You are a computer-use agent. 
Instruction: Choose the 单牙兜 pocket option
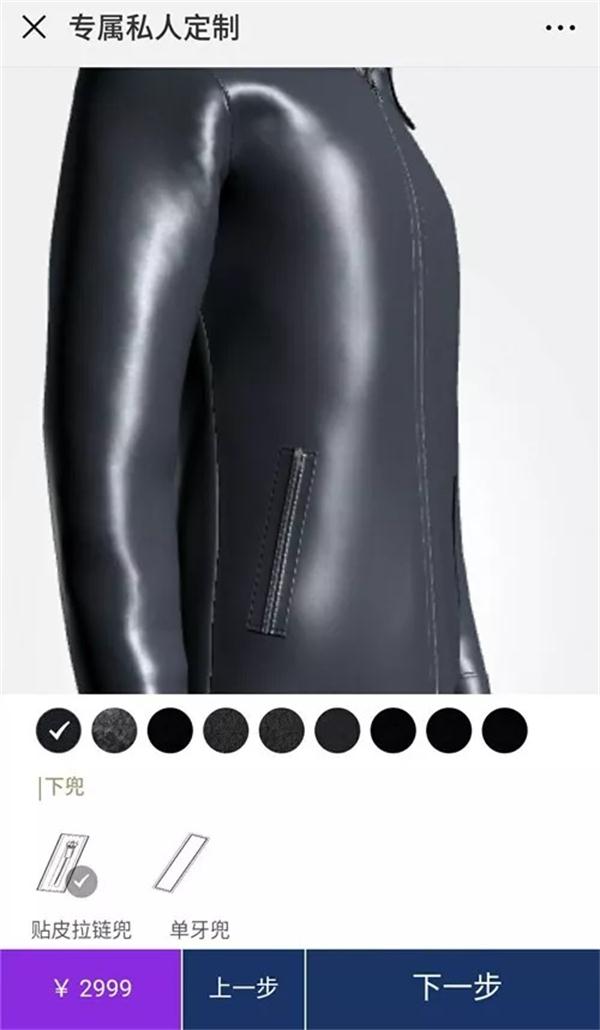point(183,863)
